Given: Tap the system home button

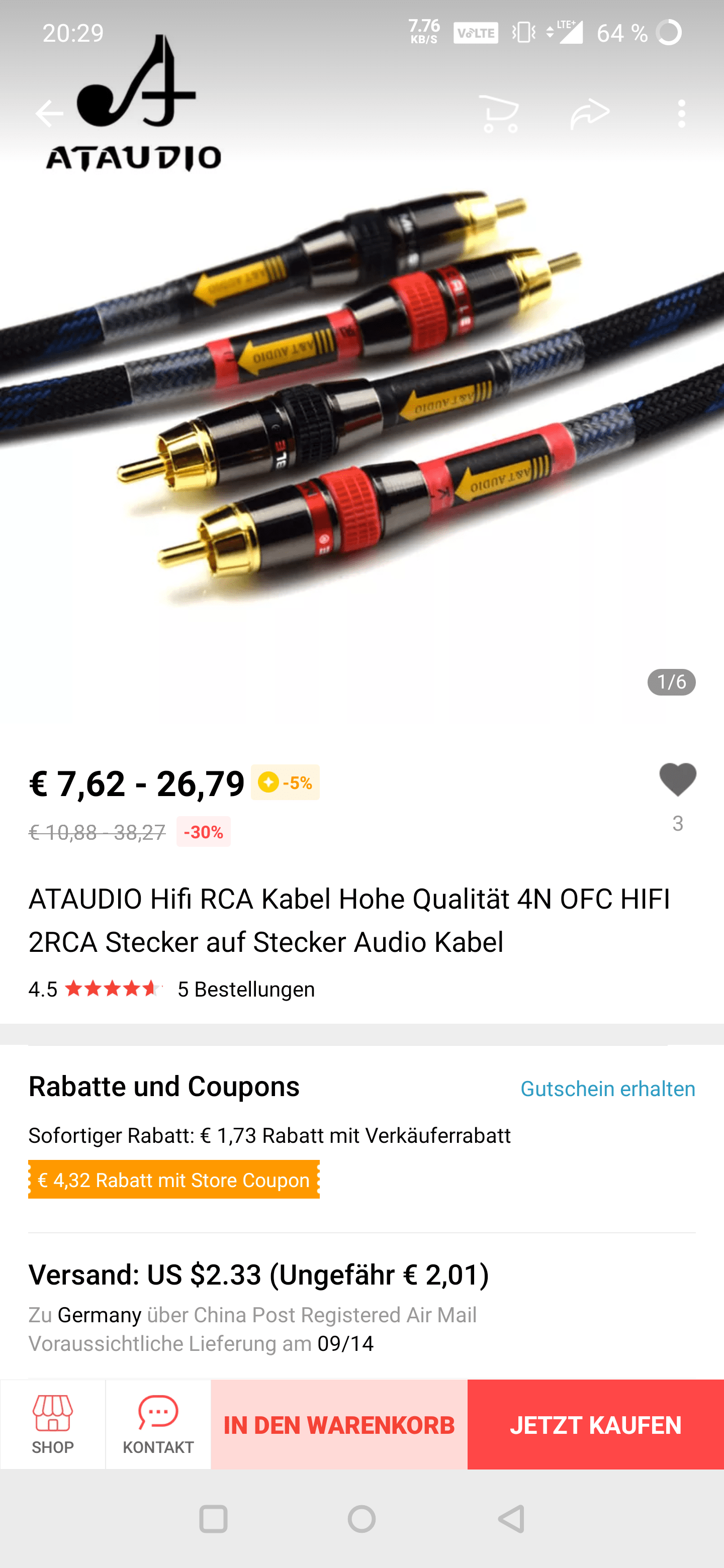Looking at the screenshot, I should [361, 1519].
